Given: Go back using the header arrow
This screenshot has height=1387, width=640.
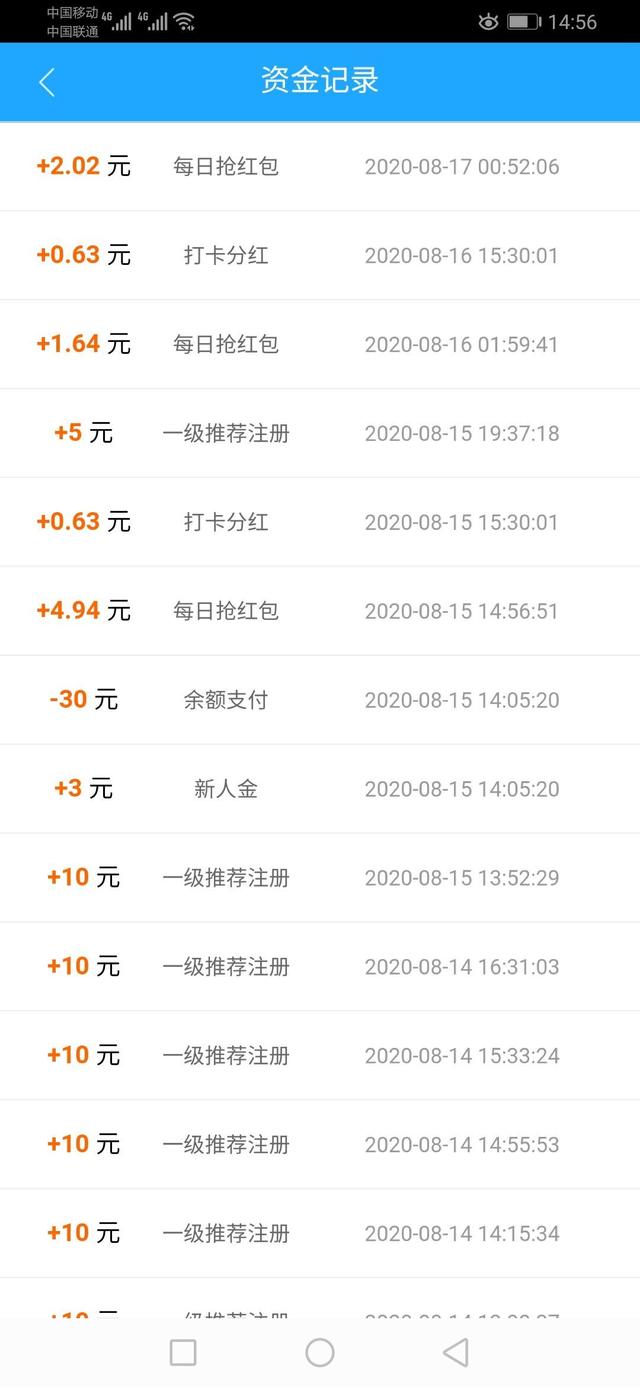Looking at the screenshot, I should click(46, 82).
